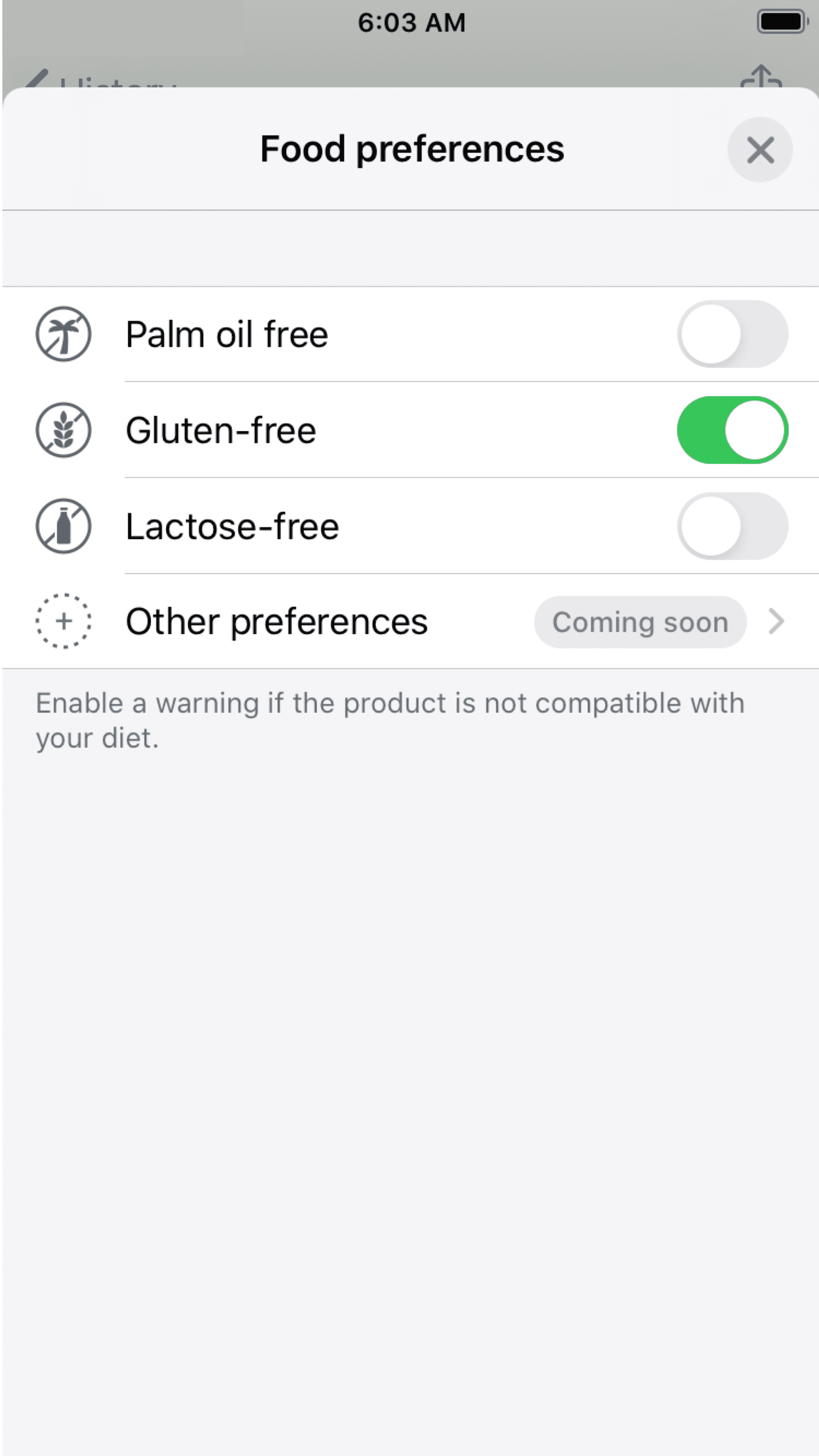Enable the Palm oil free switch
Screen dimensions: 819x1456
point(733,334)
